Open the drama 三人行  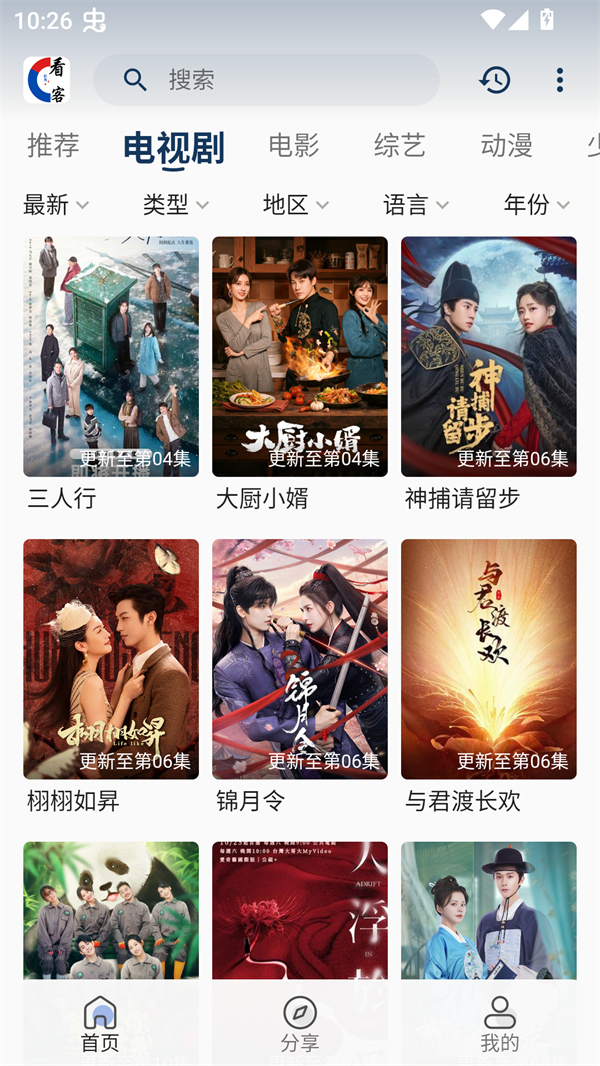pos(111,357)
